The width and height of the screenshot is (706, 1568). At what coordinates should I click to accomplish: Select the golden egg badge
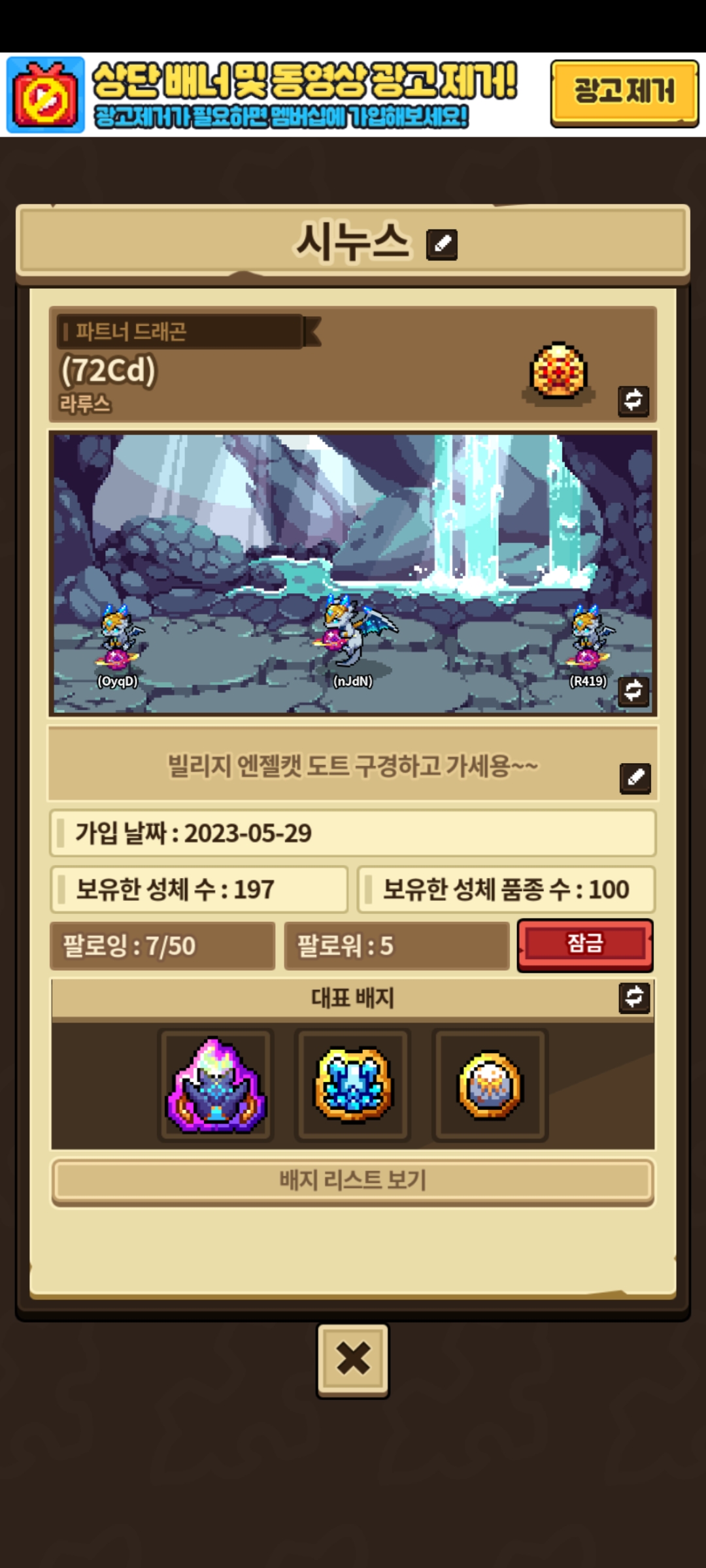click(490, 1085)
